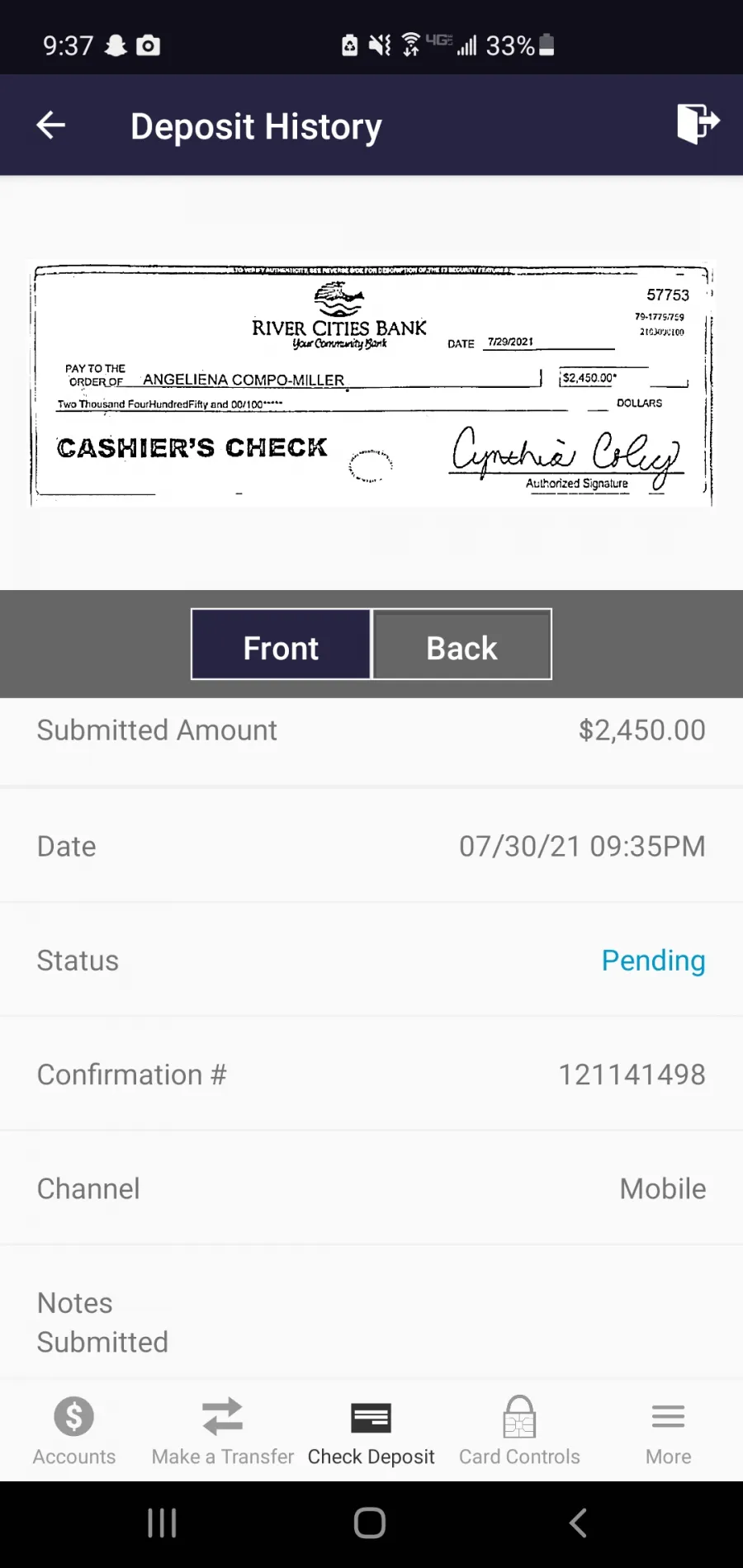Tap the system home button

pos(370,1523)
